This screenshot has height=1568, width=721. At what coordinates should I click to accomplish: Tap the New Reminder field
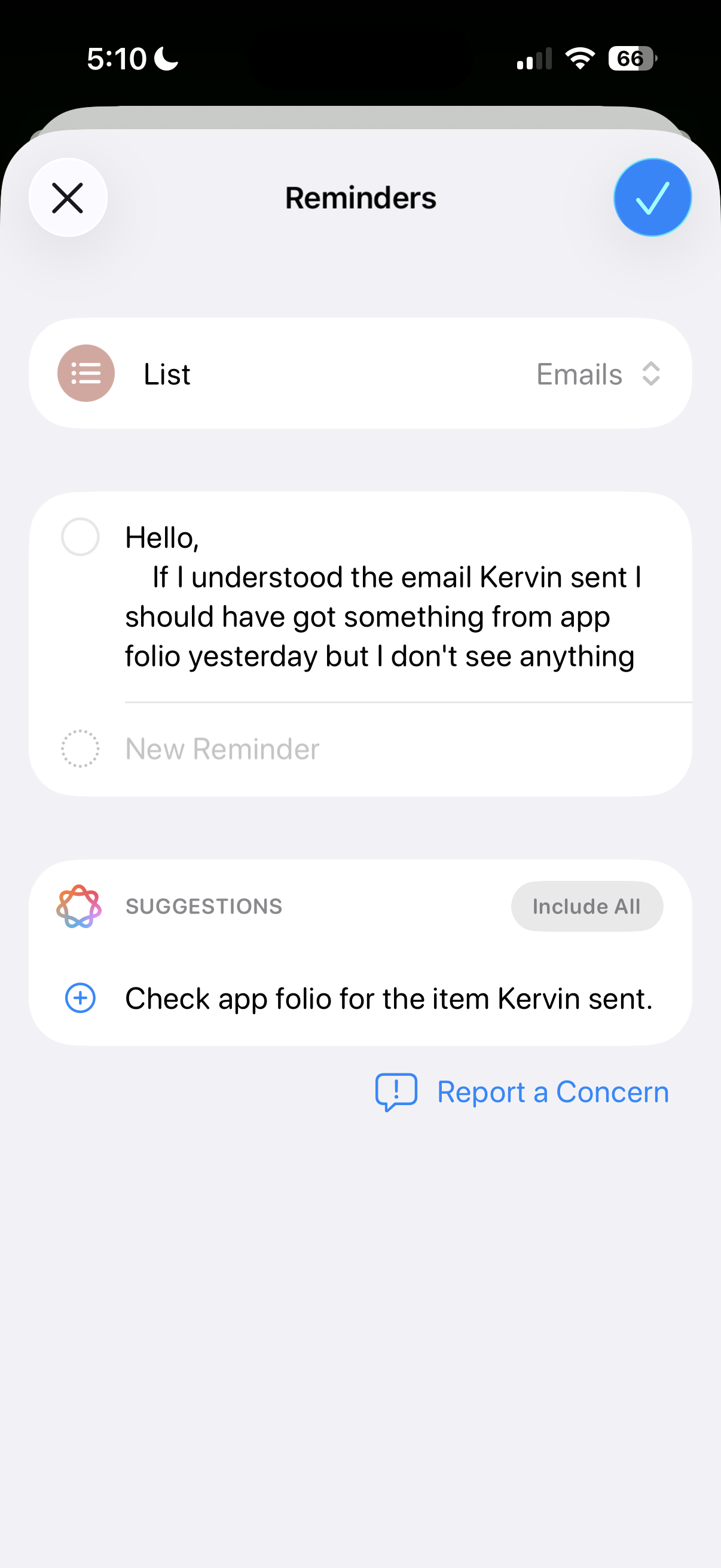coord(222,749)
